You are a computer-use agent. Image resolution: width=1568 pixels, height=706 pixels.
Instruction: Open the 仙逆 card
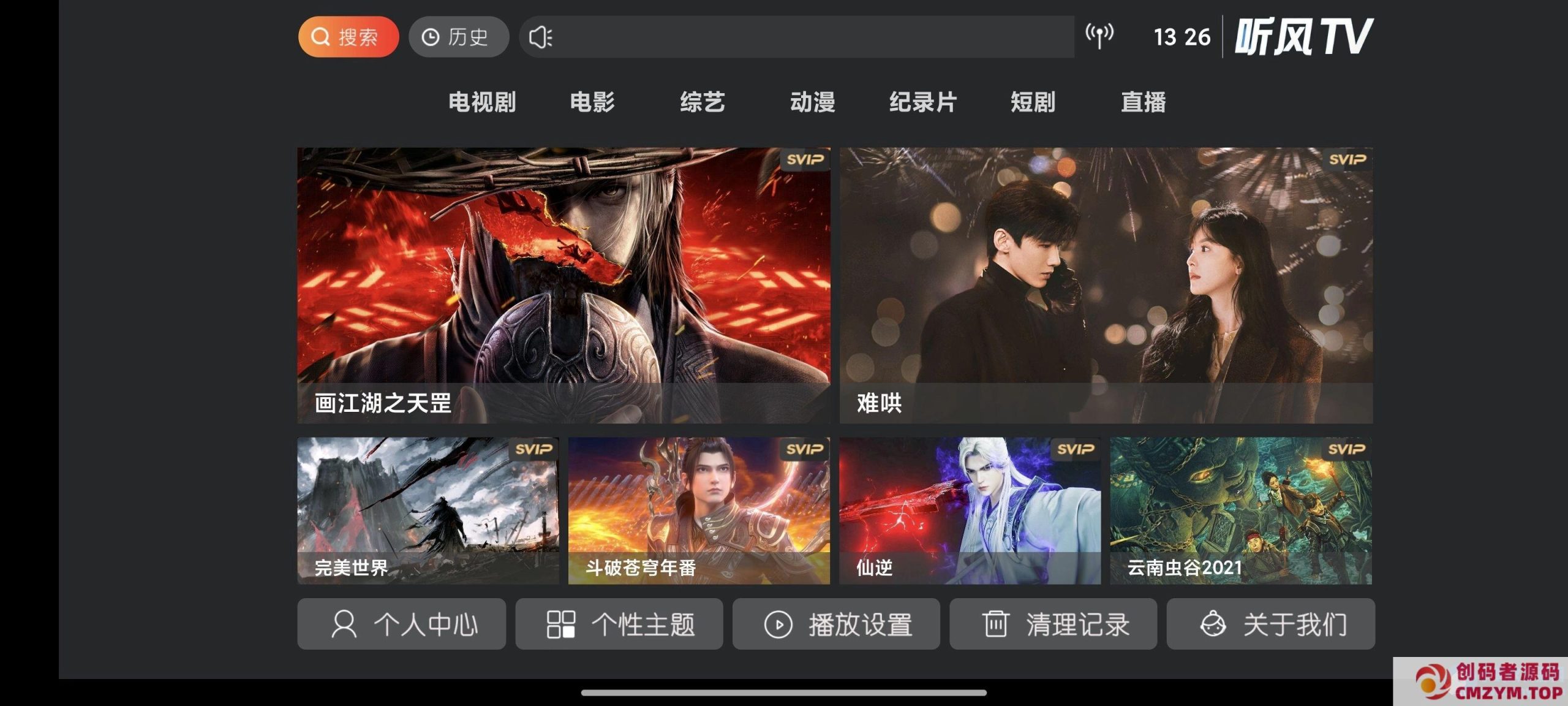970,510
